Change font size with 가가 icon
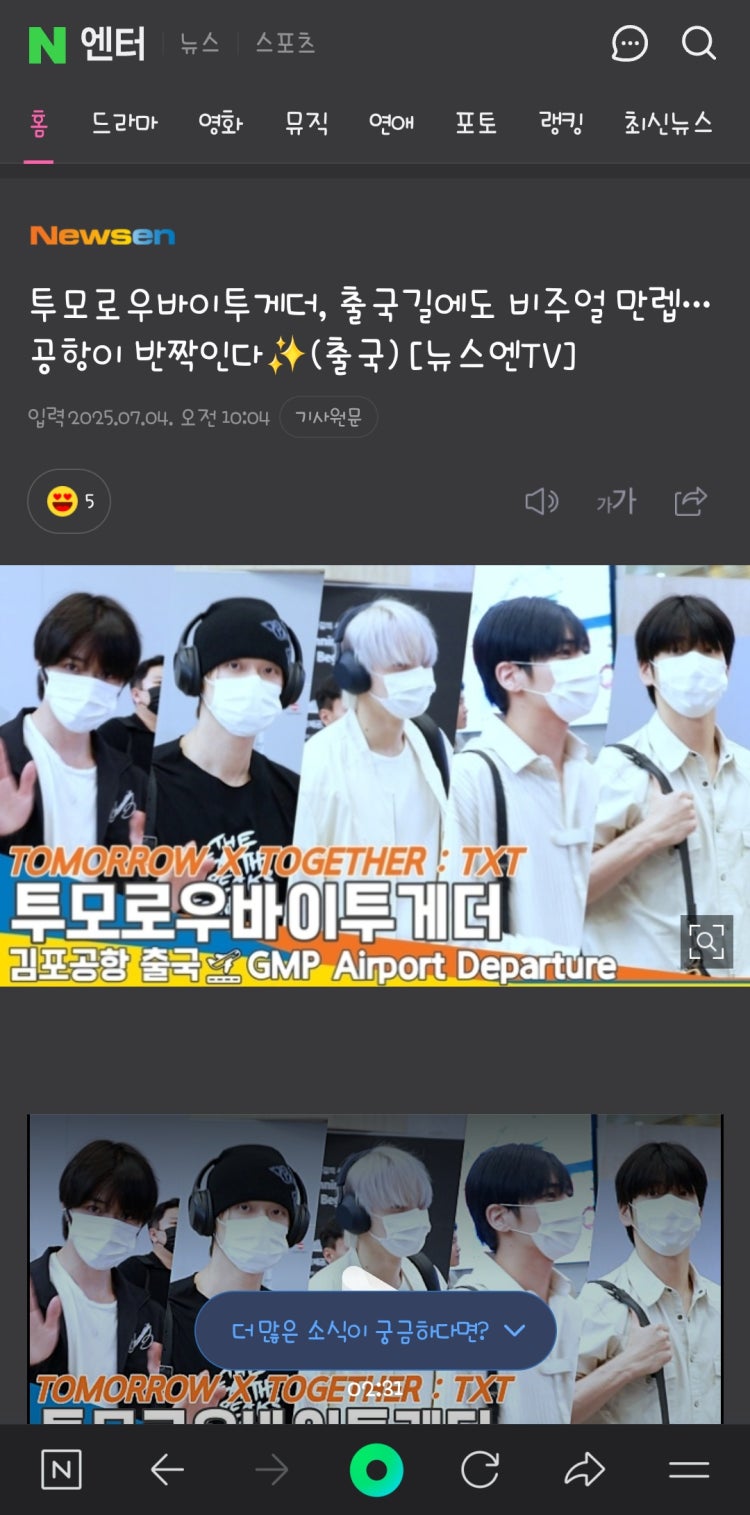This screenshot has width=750, height=1515. 615,501
